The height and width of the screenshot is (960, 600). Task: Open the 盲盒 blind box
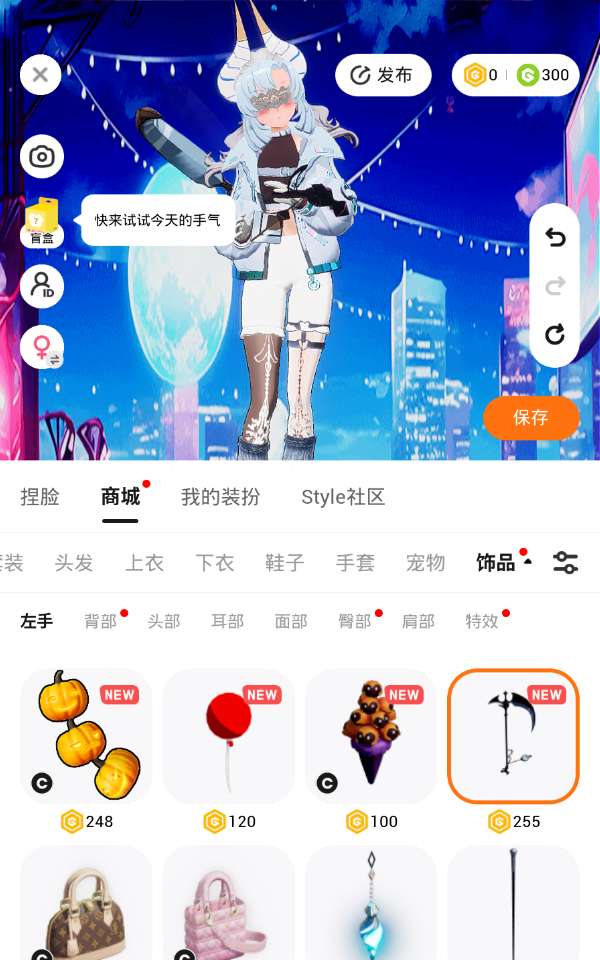tap(42, 221)
